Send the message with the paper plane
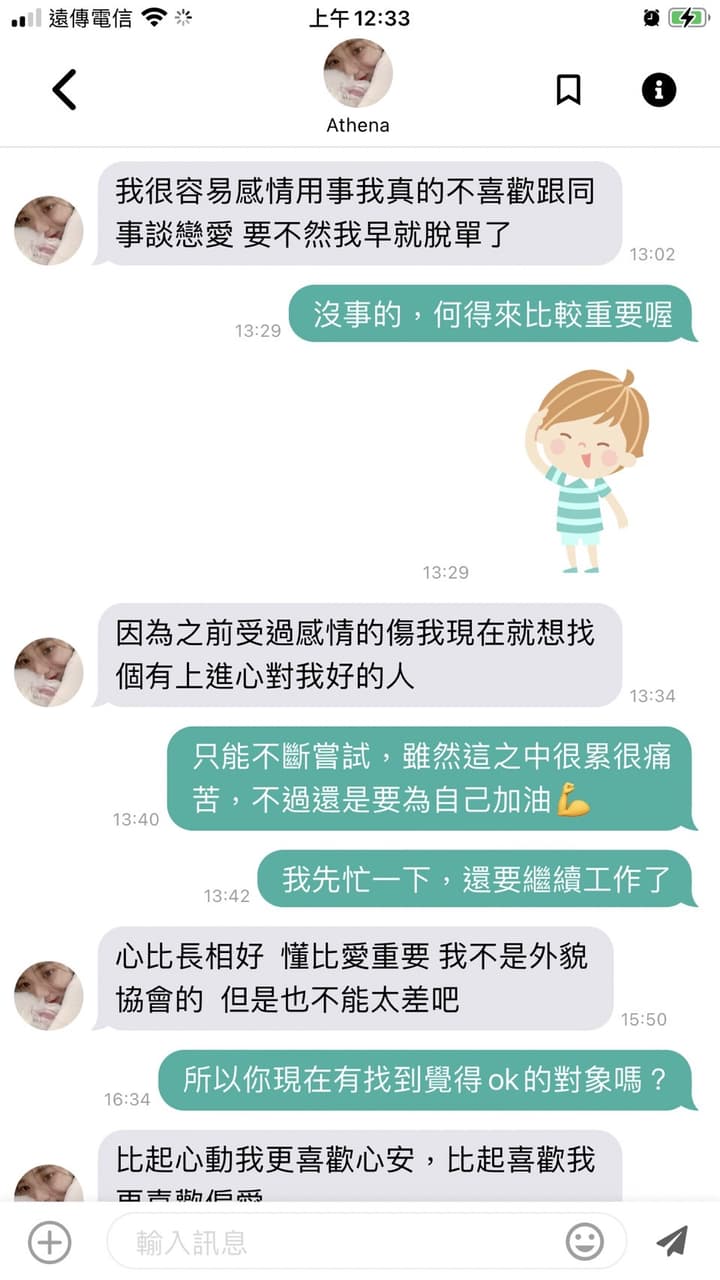The height and width of the screenshot is (1280, 720). (672, 1241)
